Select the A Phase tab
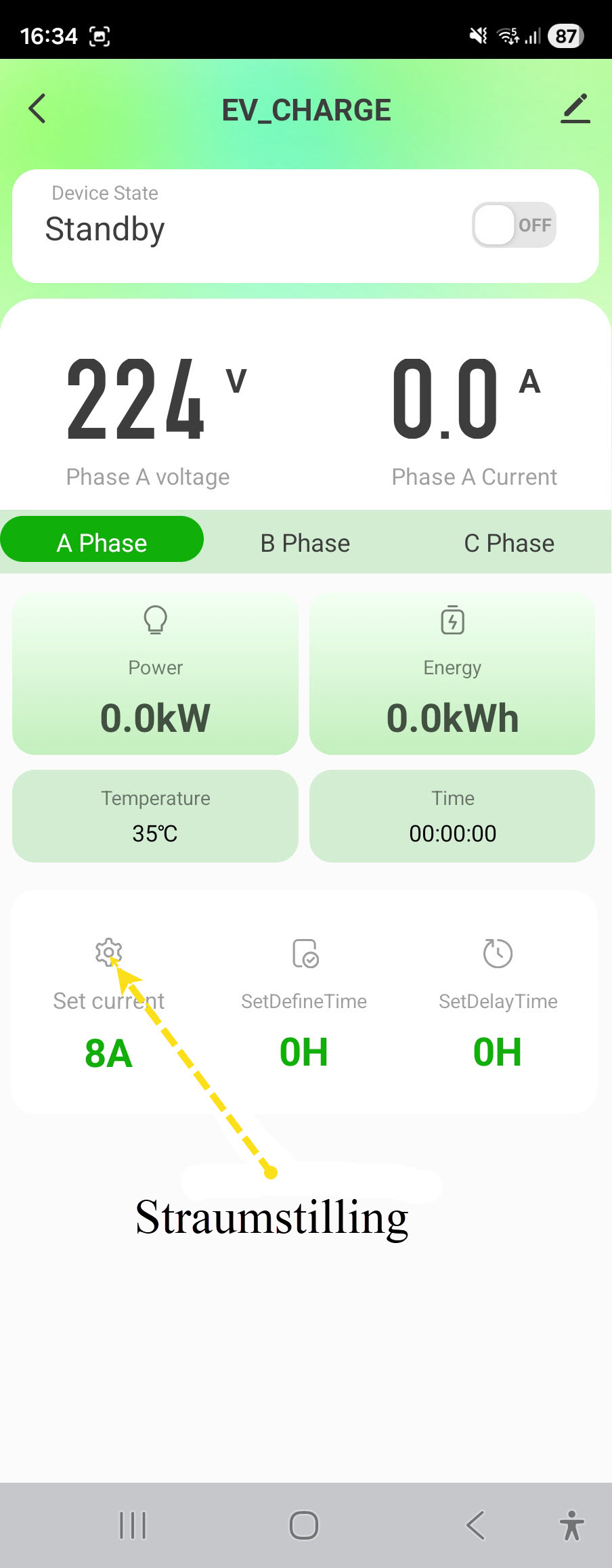 coord(102,543)
